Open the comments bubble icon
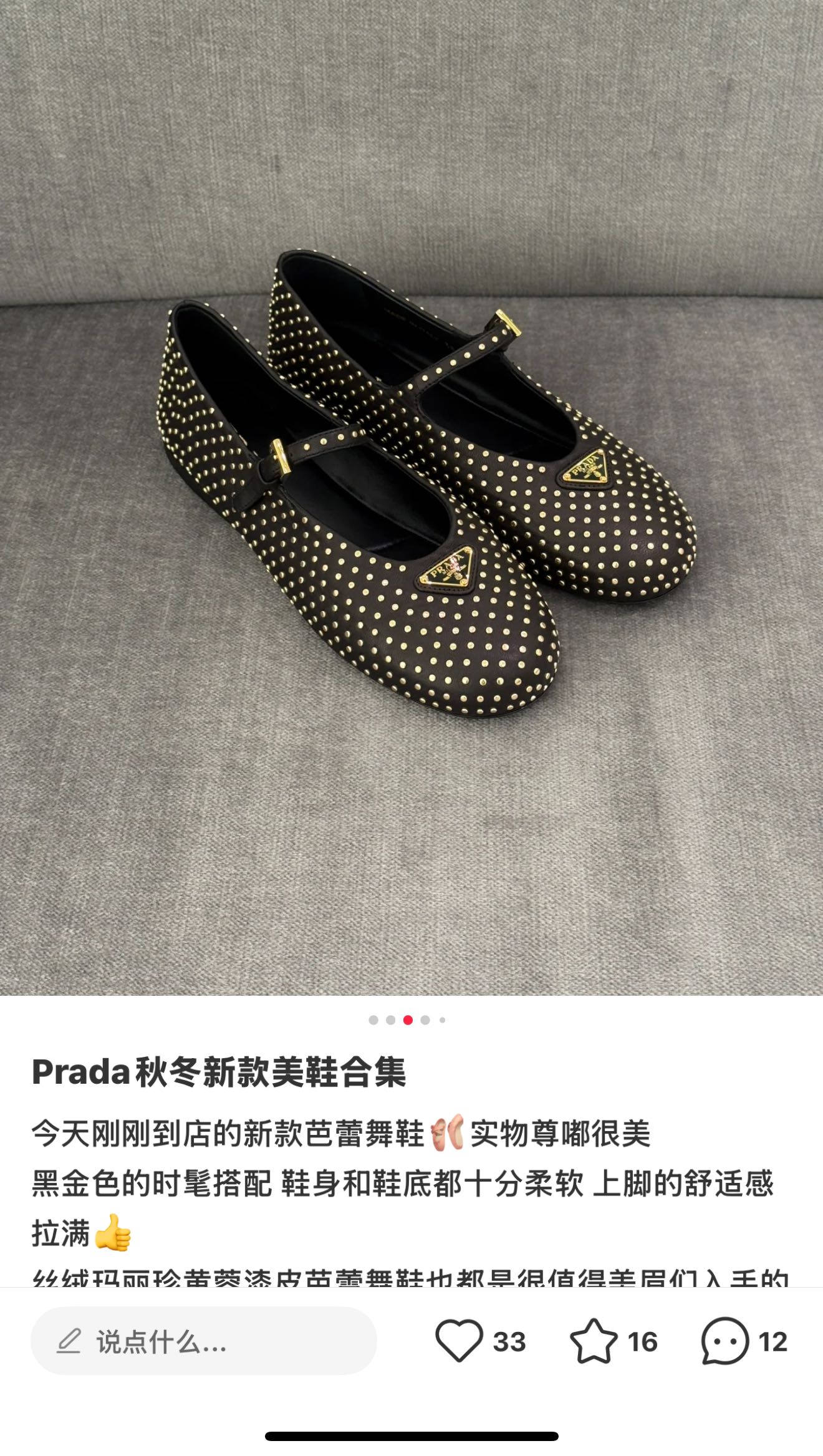This screenshot has height=1456, width=823. point(724,1341)
